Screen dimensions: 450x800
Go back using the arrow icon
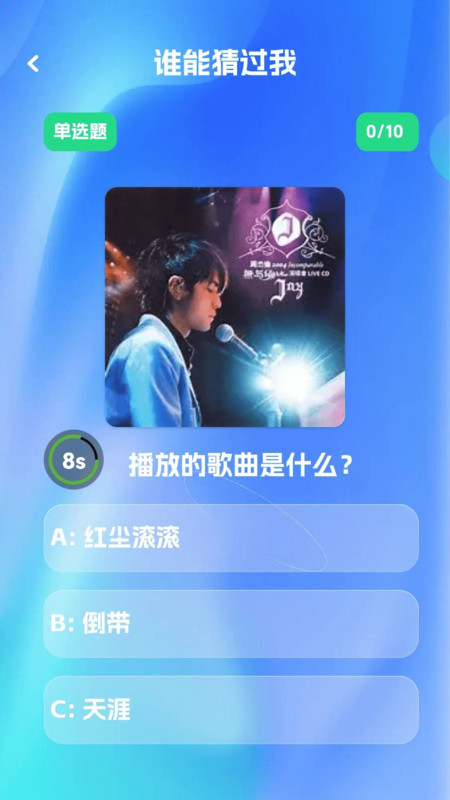click(33, 64)
